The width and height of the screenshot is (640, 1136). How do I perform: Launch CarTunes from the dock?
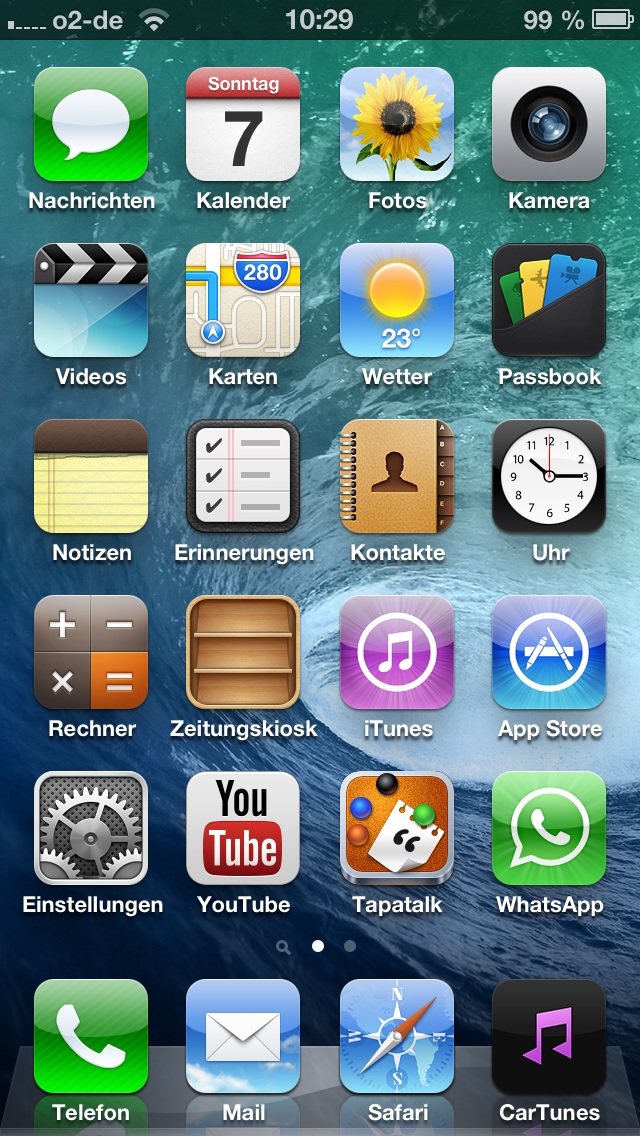pyautogui.click(x=549, y=1036)
